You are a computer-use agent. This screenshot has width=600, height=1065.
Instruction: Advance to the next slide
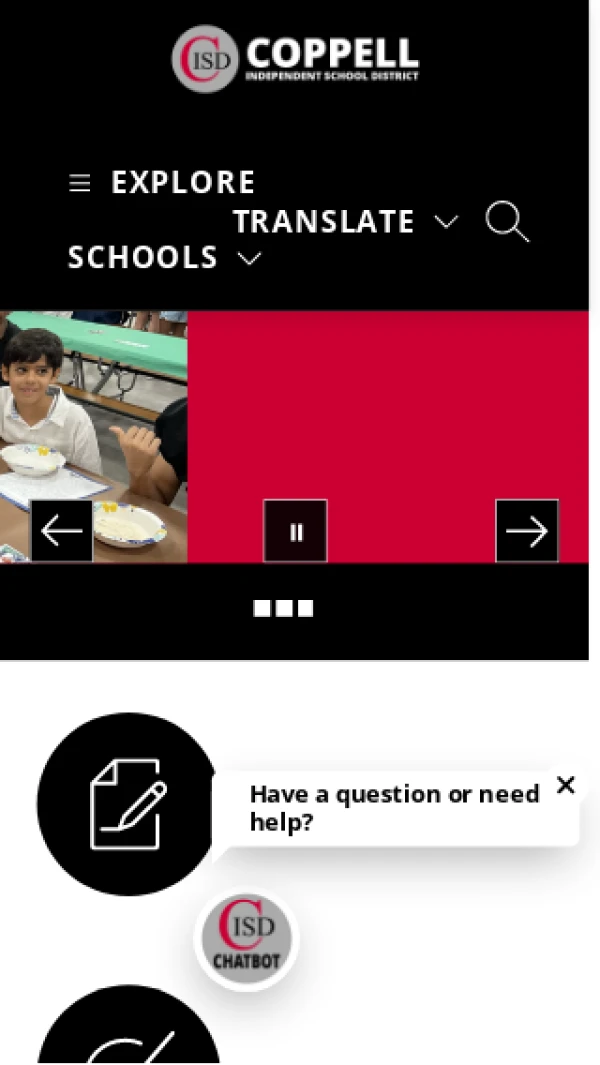coord(527,531)
